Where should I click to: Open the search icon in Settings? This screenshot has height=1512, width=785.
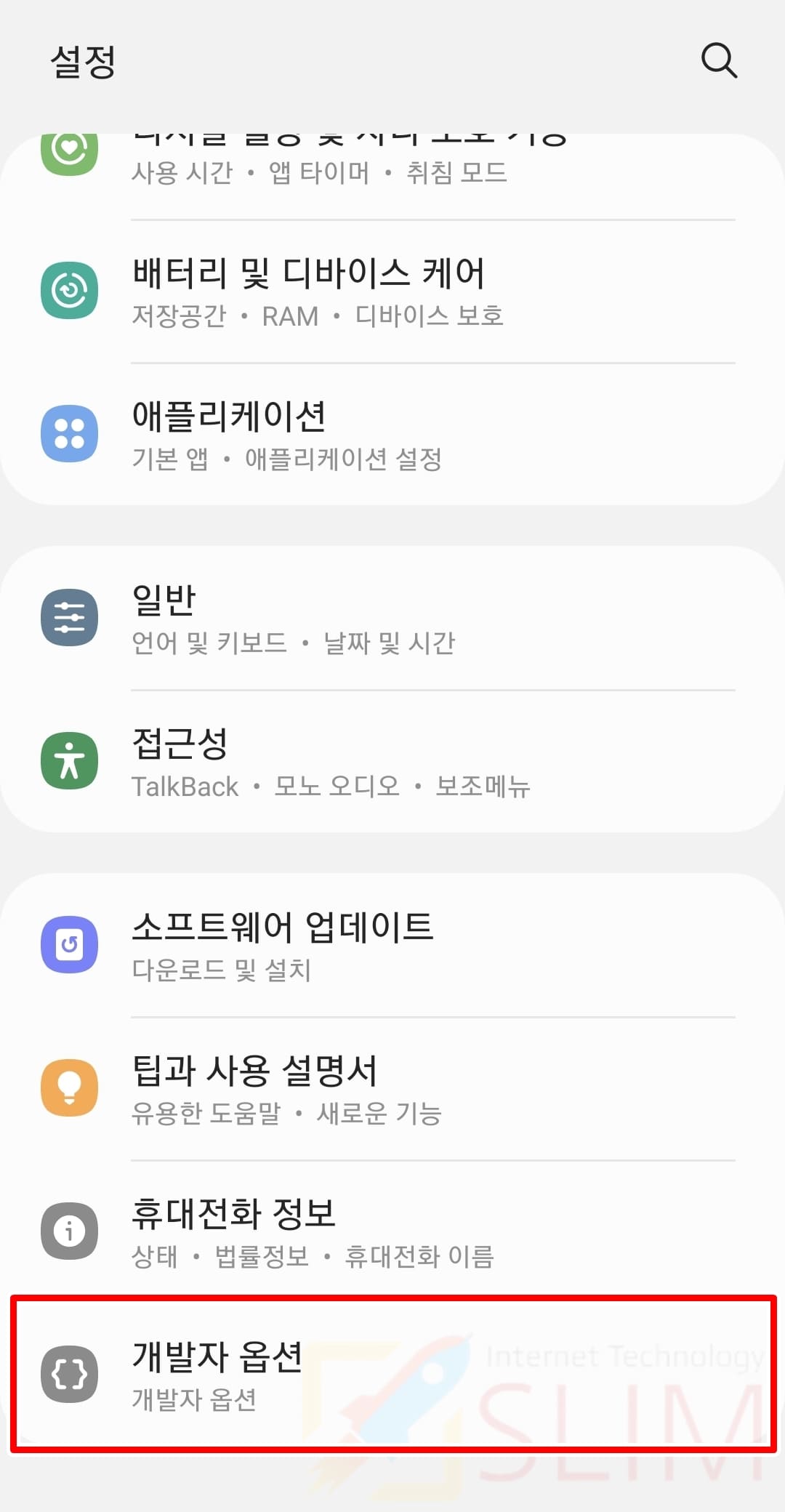click(x=719, y=60)
